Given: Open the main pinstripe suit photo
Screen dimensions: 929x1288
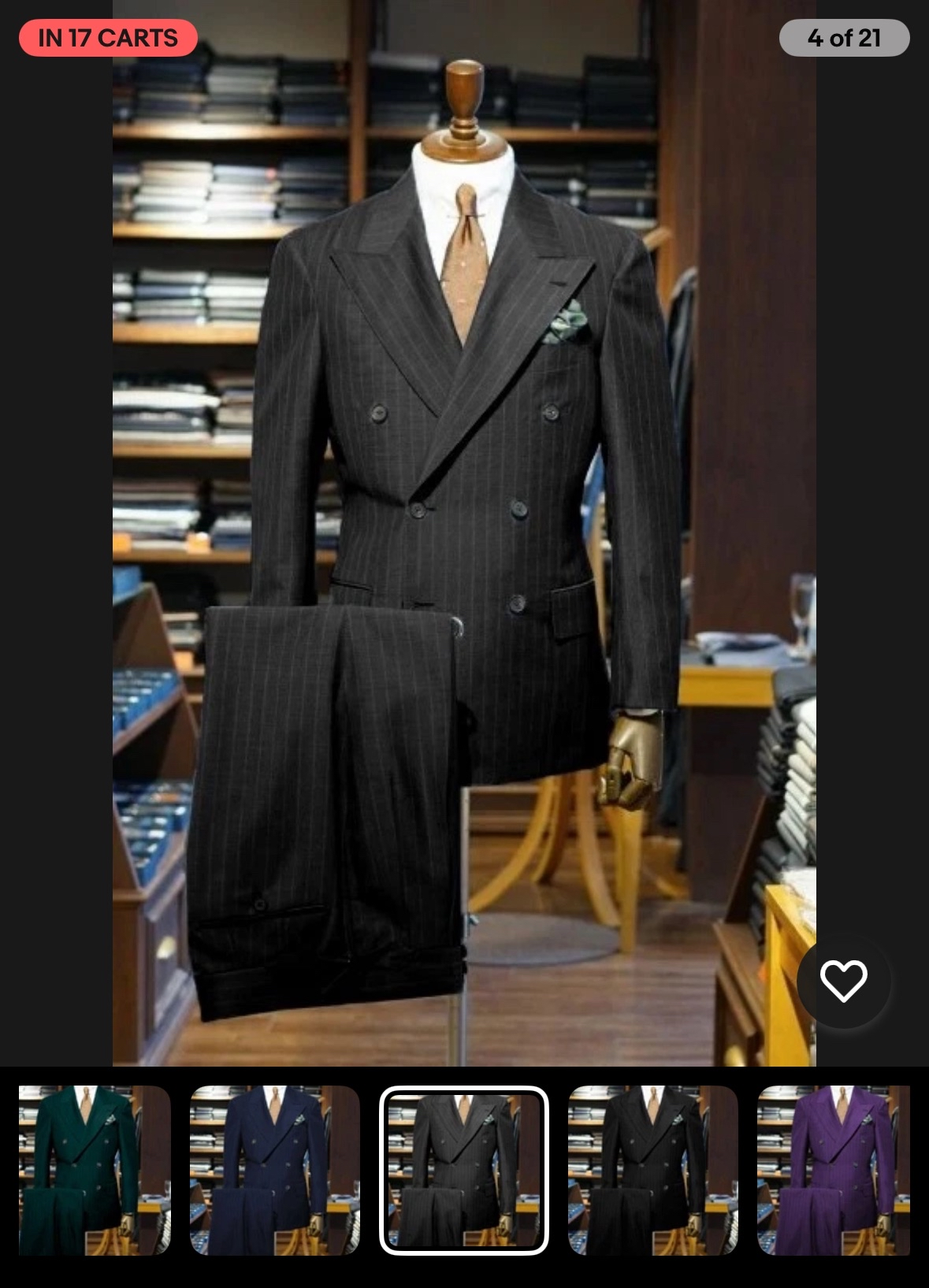Looking at the screenshot, I should (x=464, y=533).
